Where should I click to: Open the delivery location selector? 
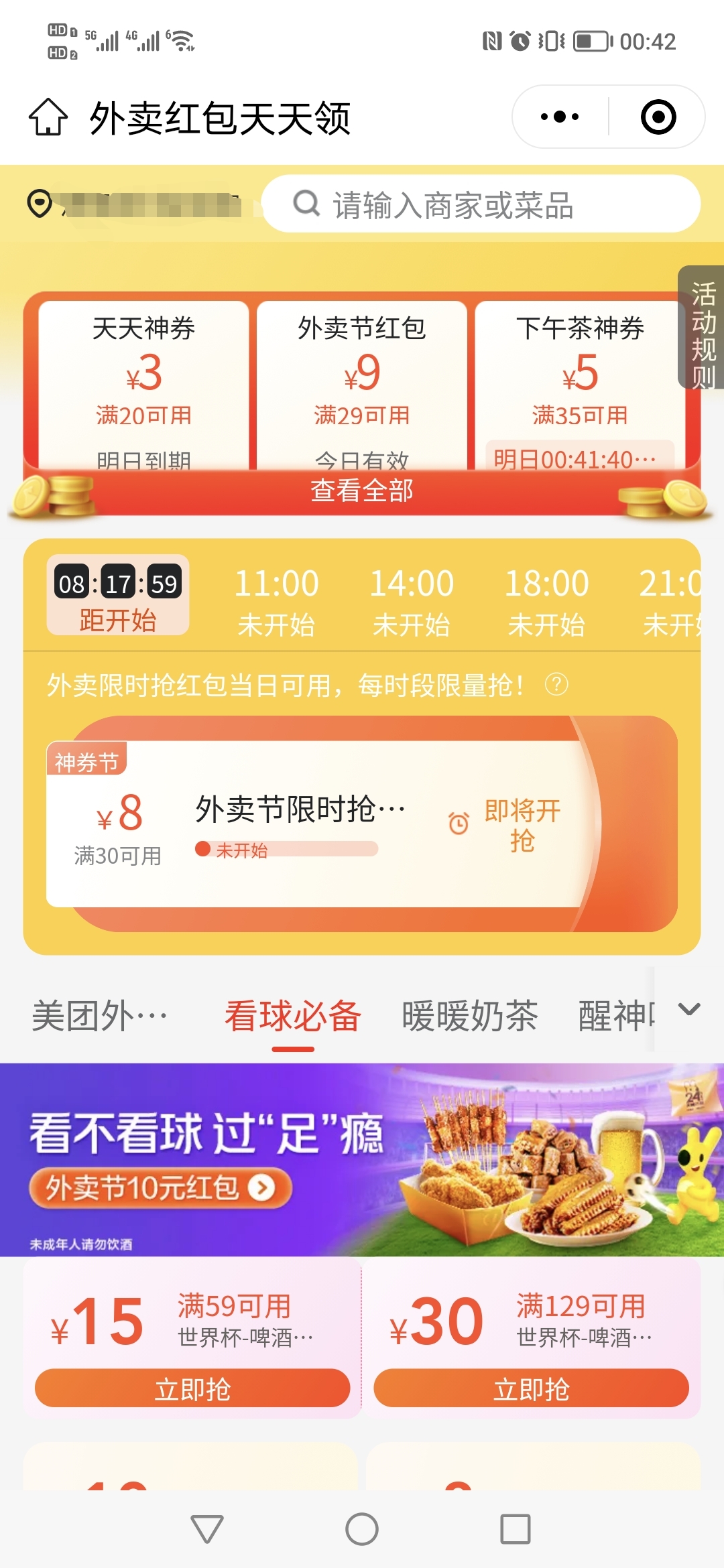coord(134,204)
